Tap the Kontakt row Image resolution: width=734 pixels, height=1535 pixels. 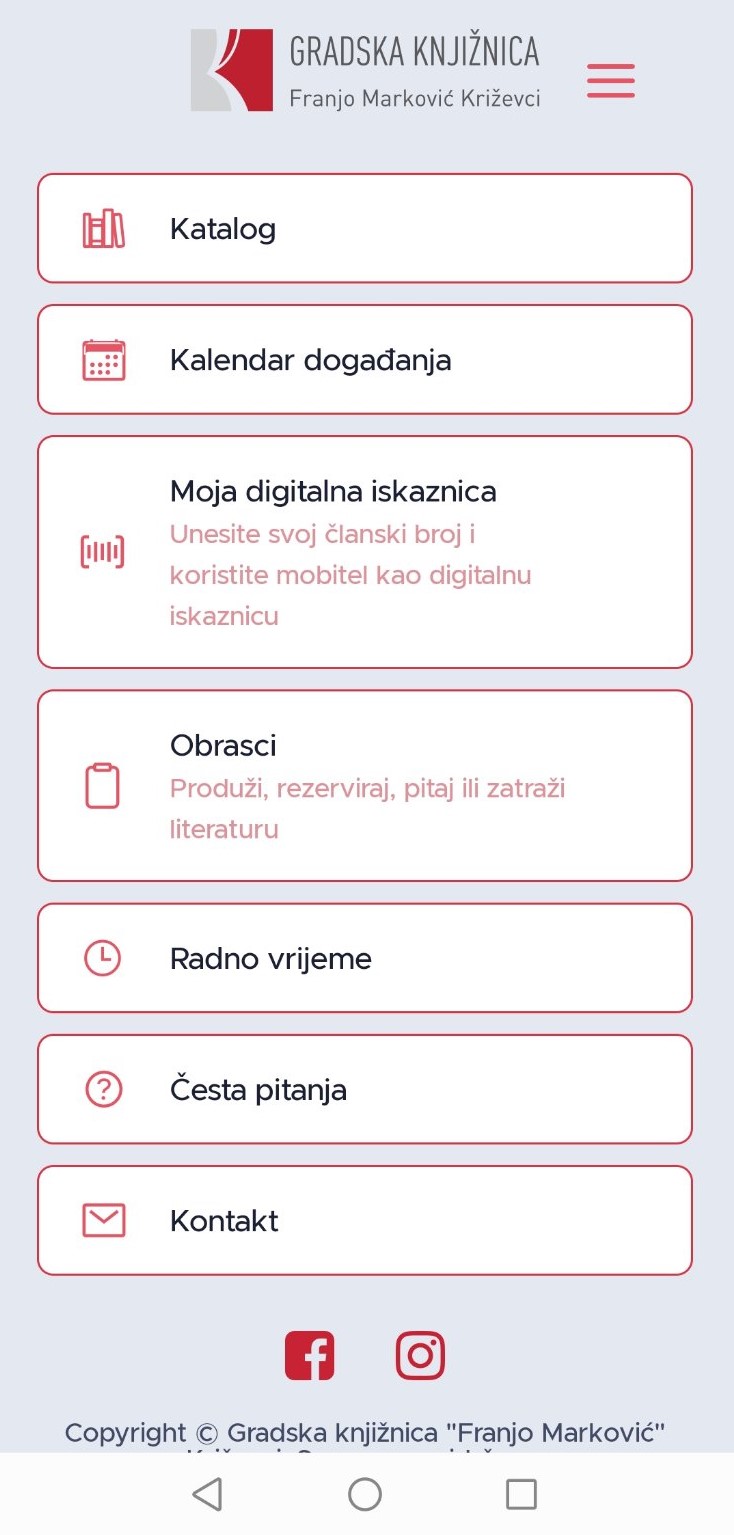[x=364, y=1221]
